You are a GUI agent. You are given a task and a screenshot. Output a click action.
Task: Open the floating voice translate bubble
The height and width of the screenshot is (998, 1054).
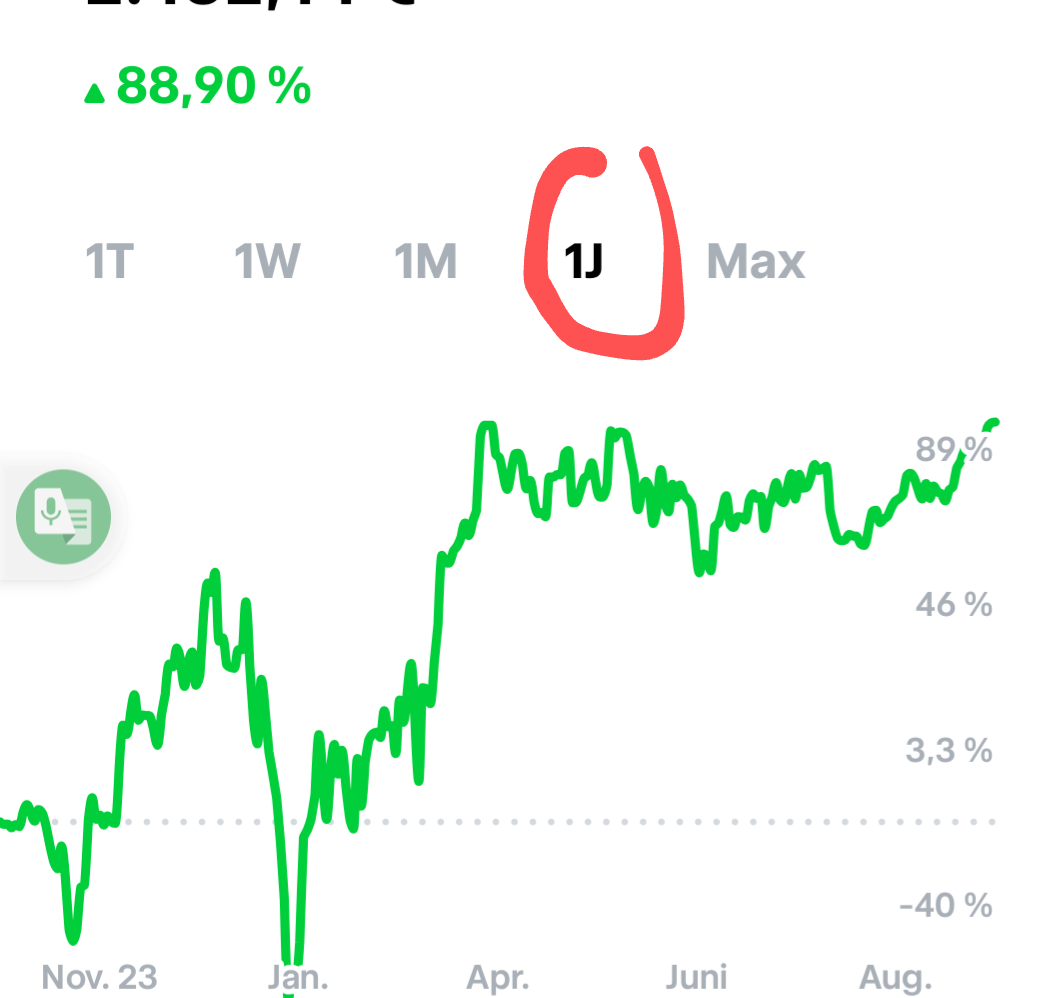coord(63,518)
